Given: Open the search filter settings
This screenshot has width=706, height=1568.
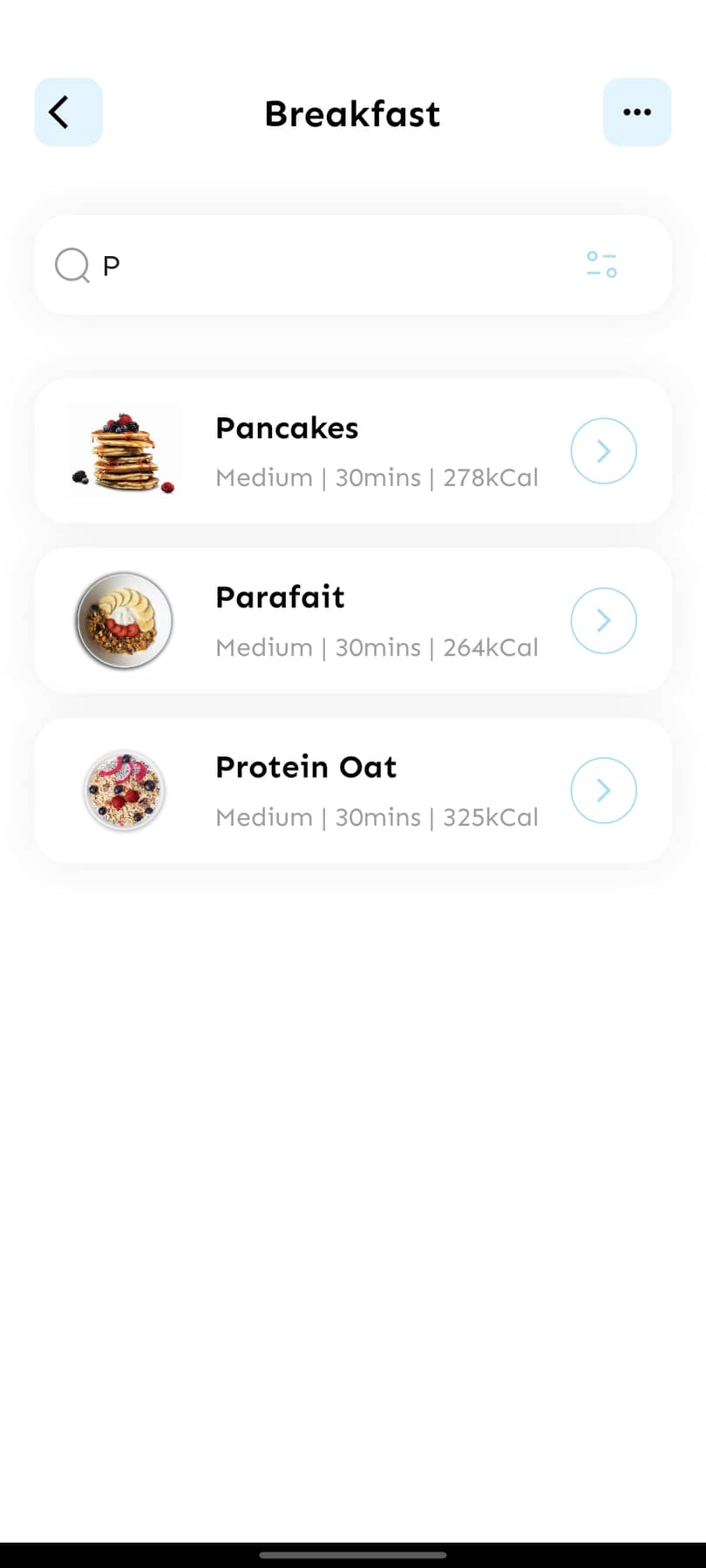Looking at the screenshot, I should (601, 265).
